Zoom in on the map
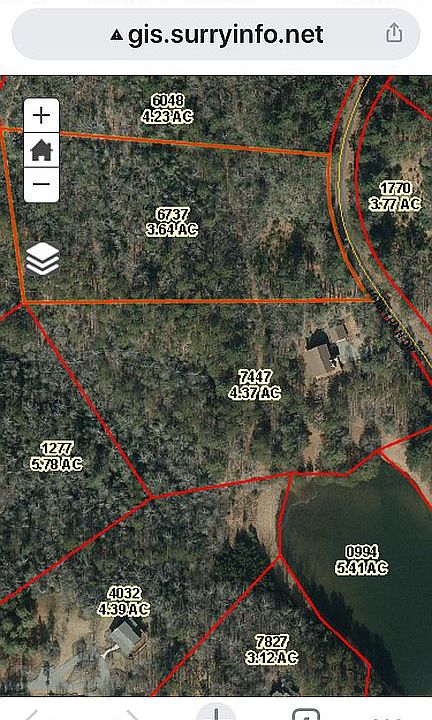This screenshot has height=720, width=432. [41, 115]
